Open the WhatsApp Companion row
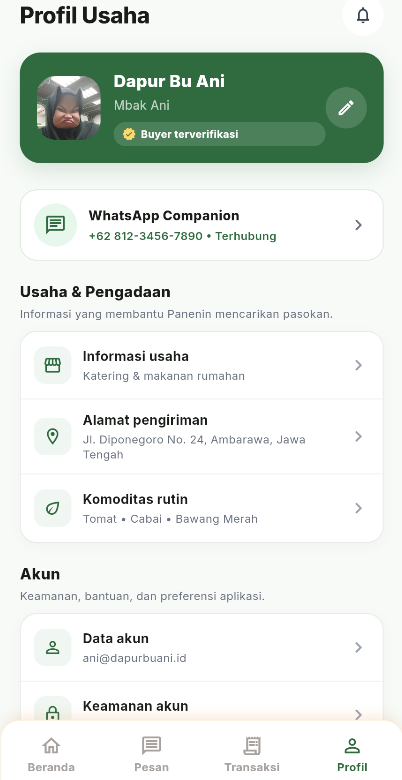 point(201,225)
